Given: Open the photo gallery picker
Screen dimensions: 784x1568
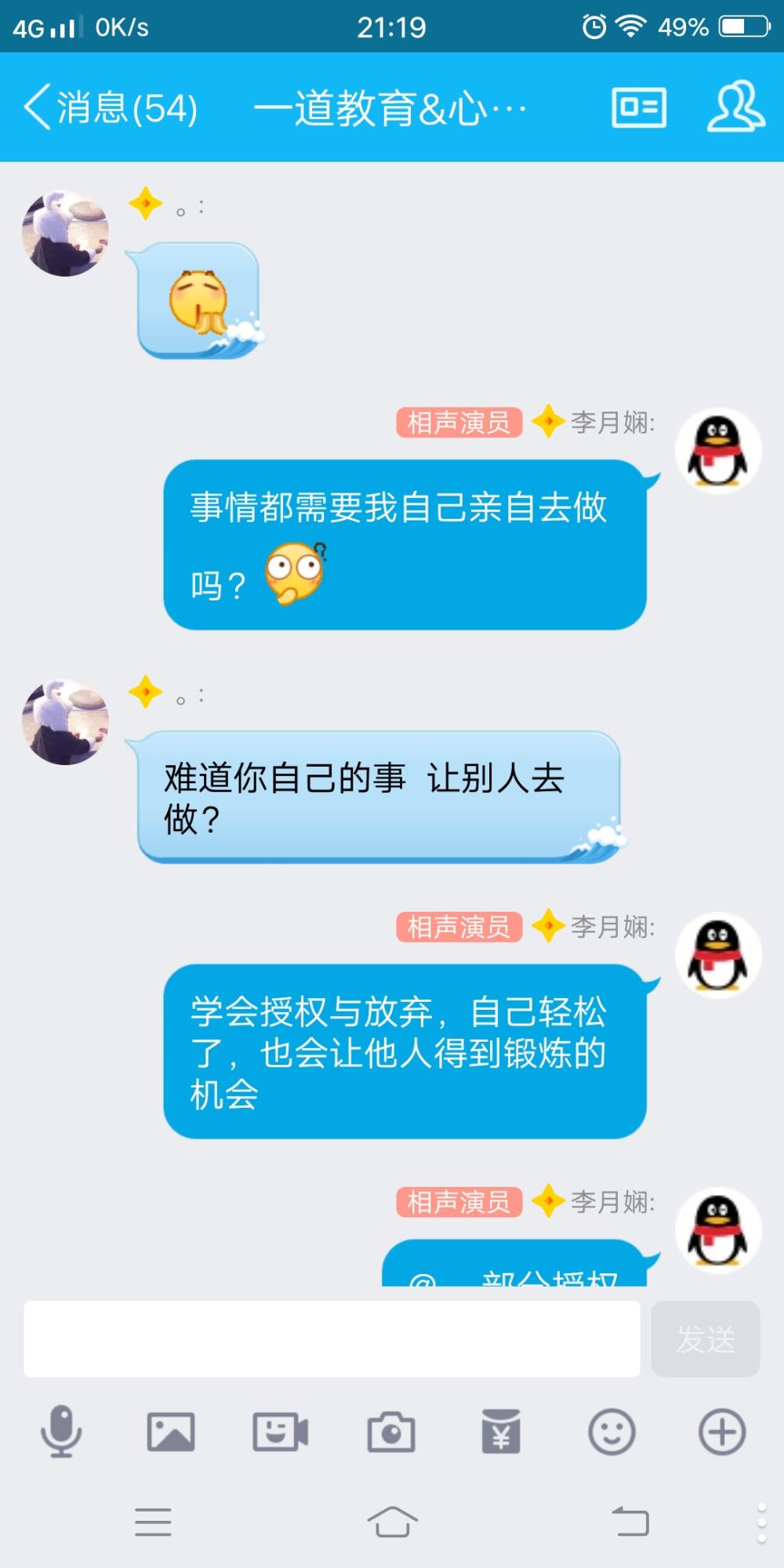Looking at the screenshot, I should coord(171,1432).
